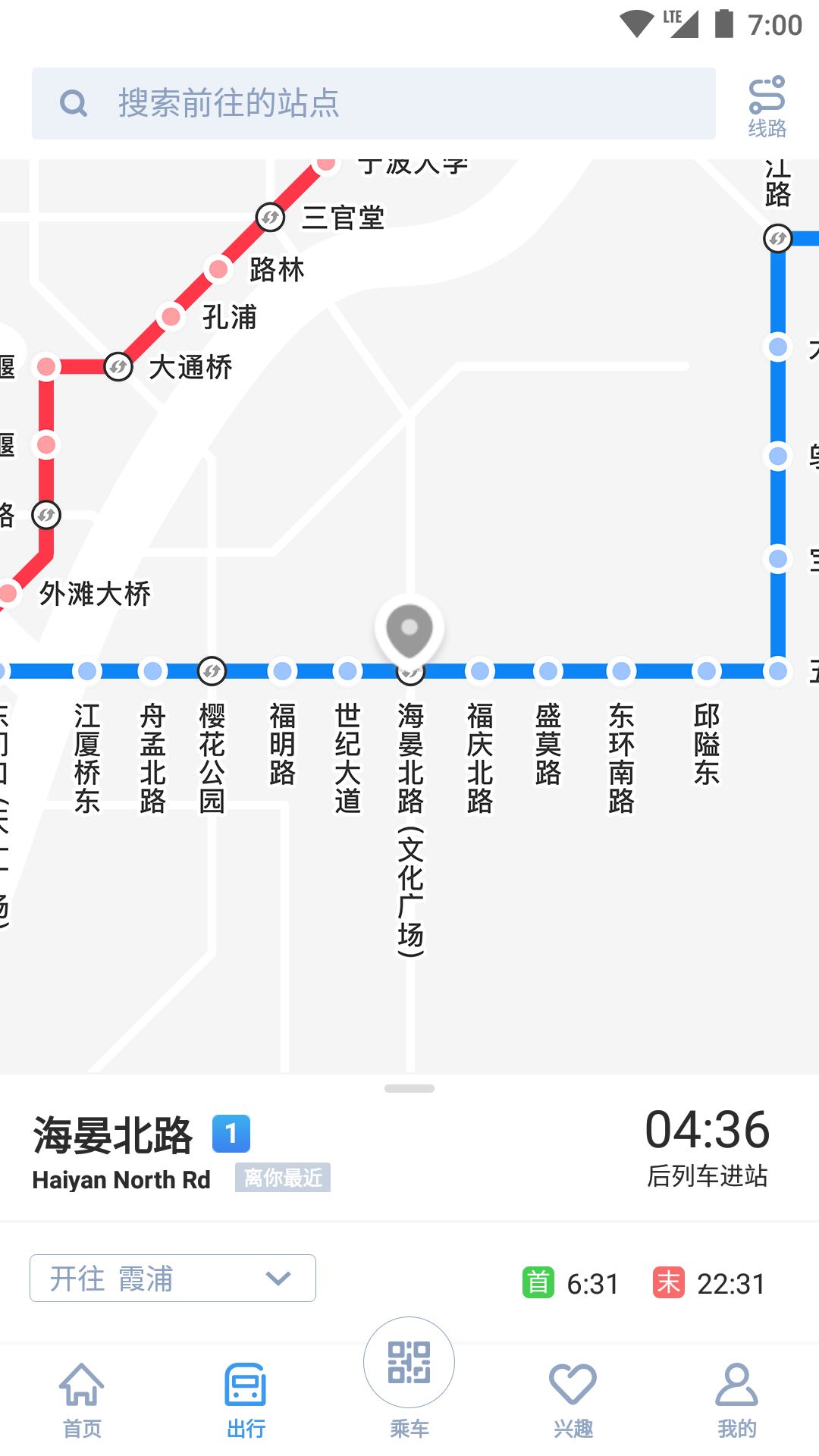The width and height of the screenshot is (819, 1456).
Task: Open the 兴趣 favorites heart icon
Action: click(573, 1382)
